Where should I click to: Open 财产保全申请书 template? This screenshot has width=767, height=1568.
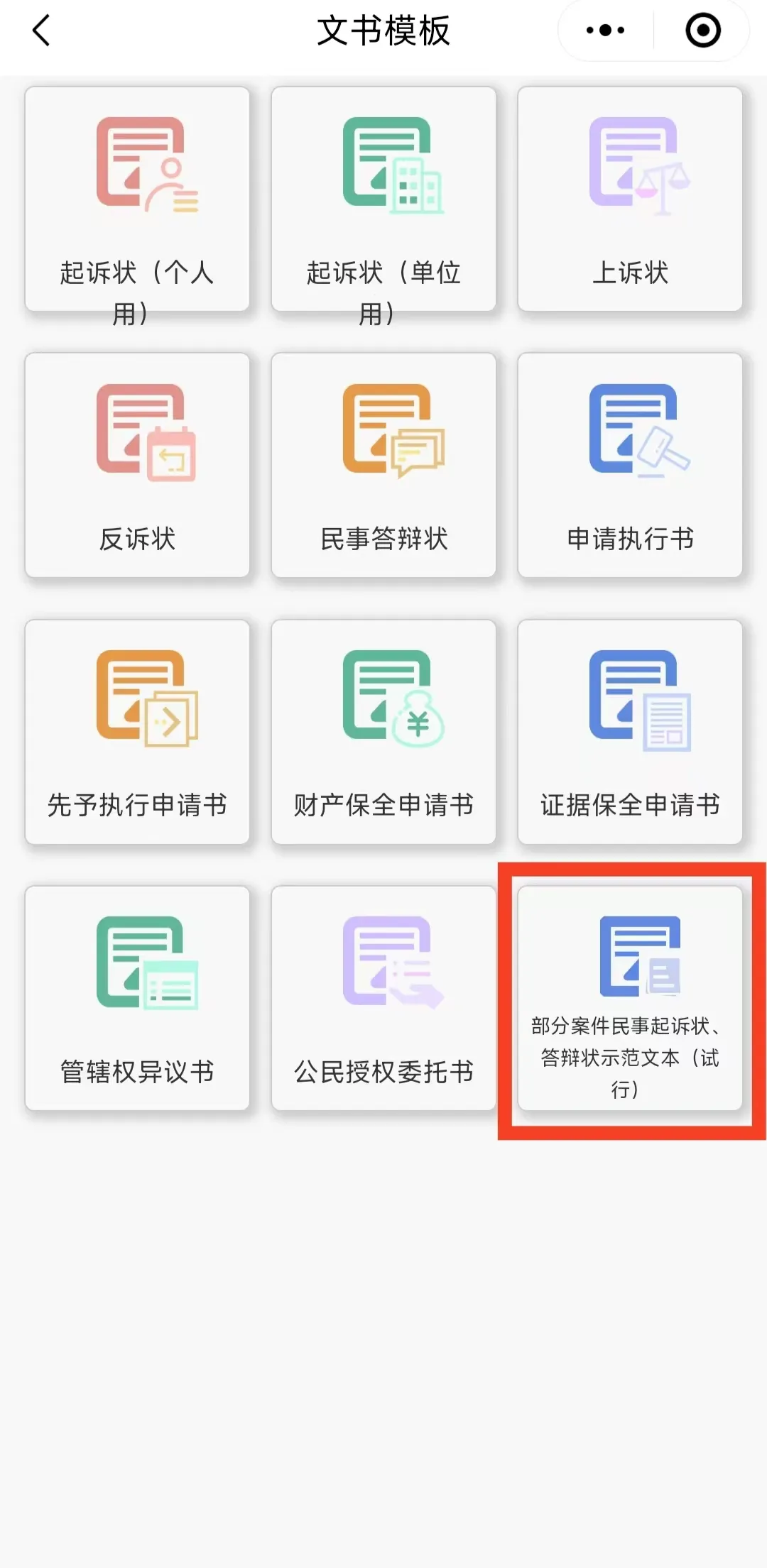[383, 732]
